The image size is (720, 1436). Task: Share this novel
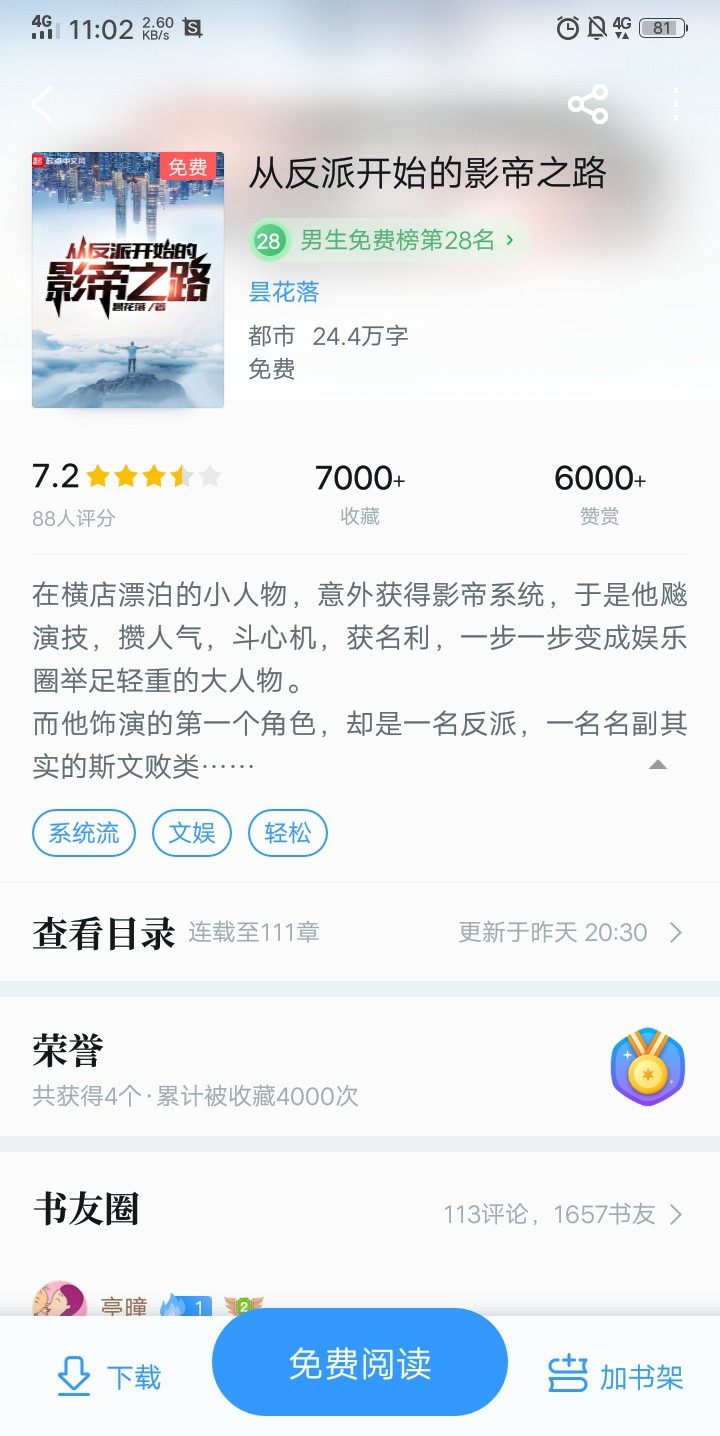click(588, 104)
